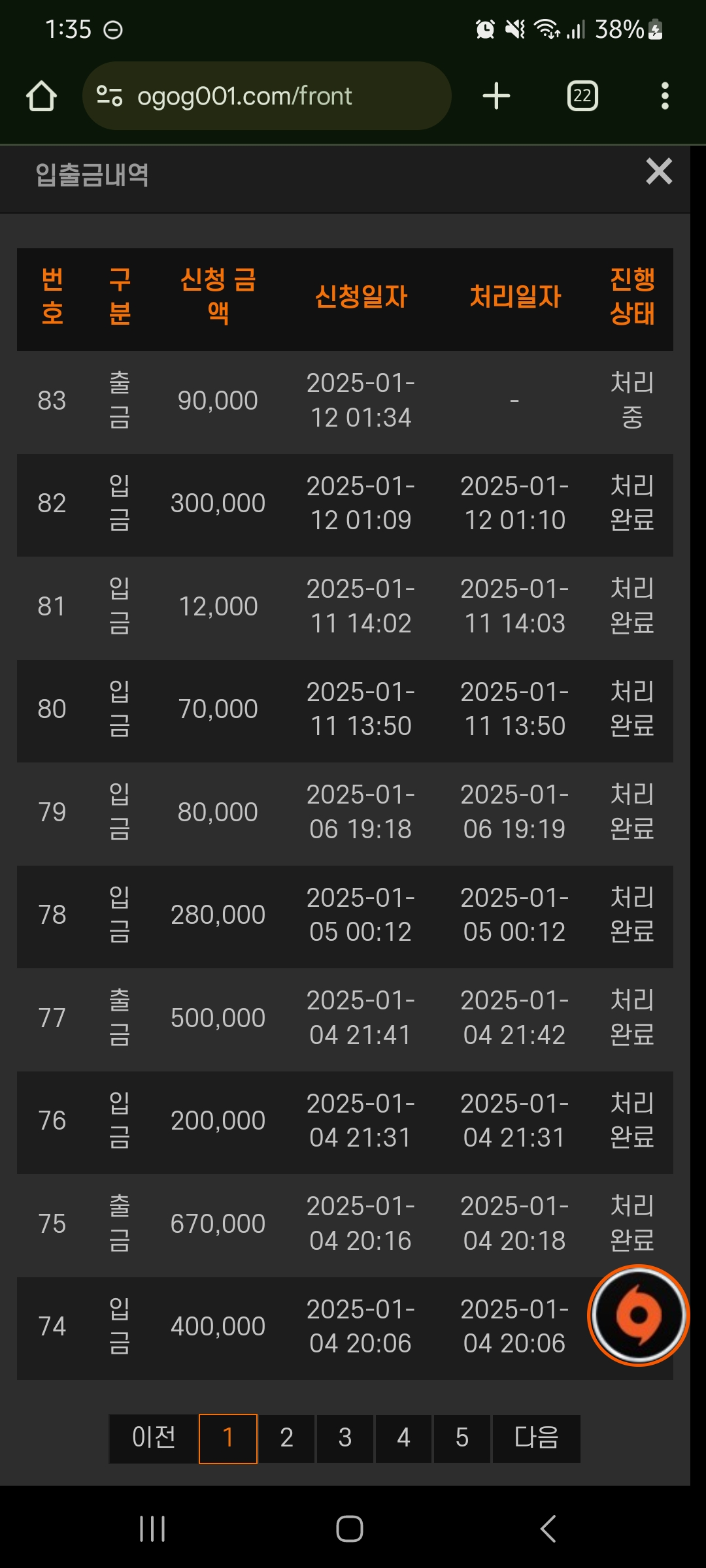Open the tab switcher showing 22 tabs
The image size is (706, 1568).
pyautogui.click(x=582, y=96)
